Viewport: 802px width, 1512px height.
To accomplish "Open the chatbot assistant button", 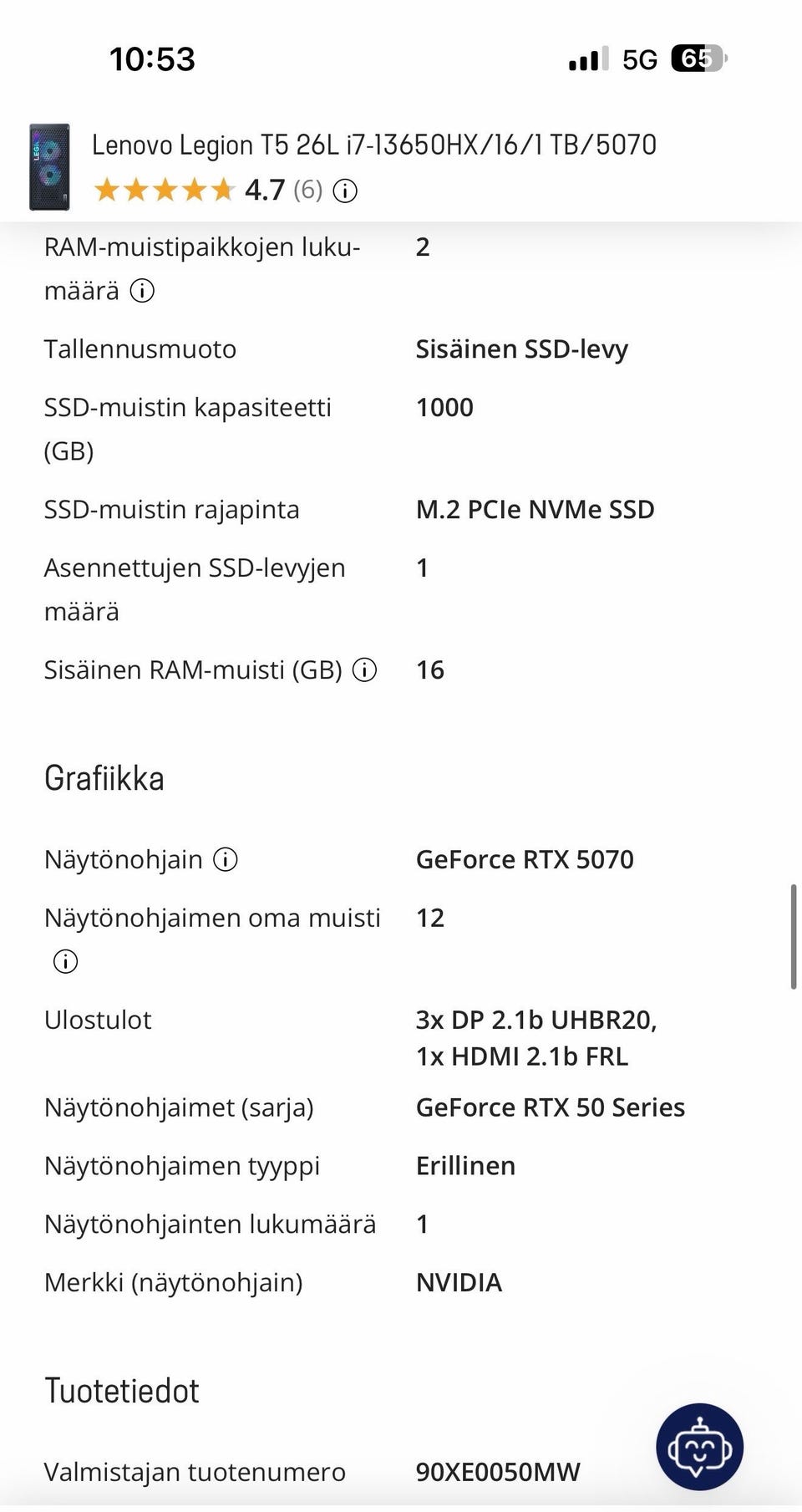I will [699, 1446].
